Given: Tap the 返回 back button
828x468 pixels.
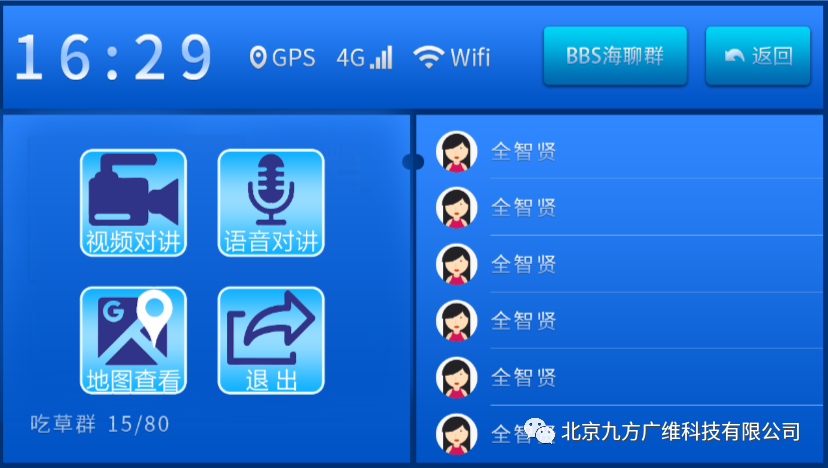Looking at the screenshot, I should (x=758, y=56).
